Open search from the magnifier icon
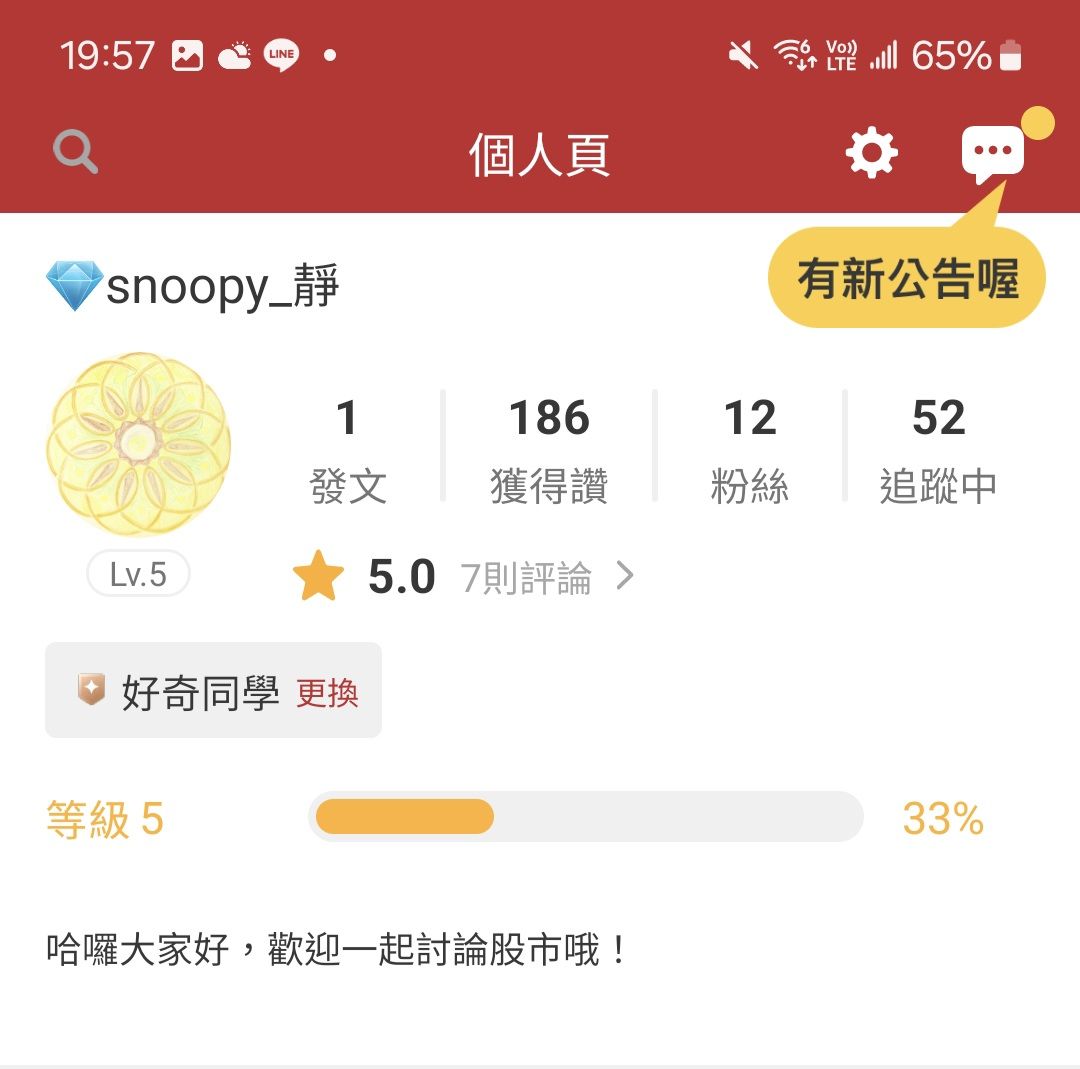 tap(75, 154)
